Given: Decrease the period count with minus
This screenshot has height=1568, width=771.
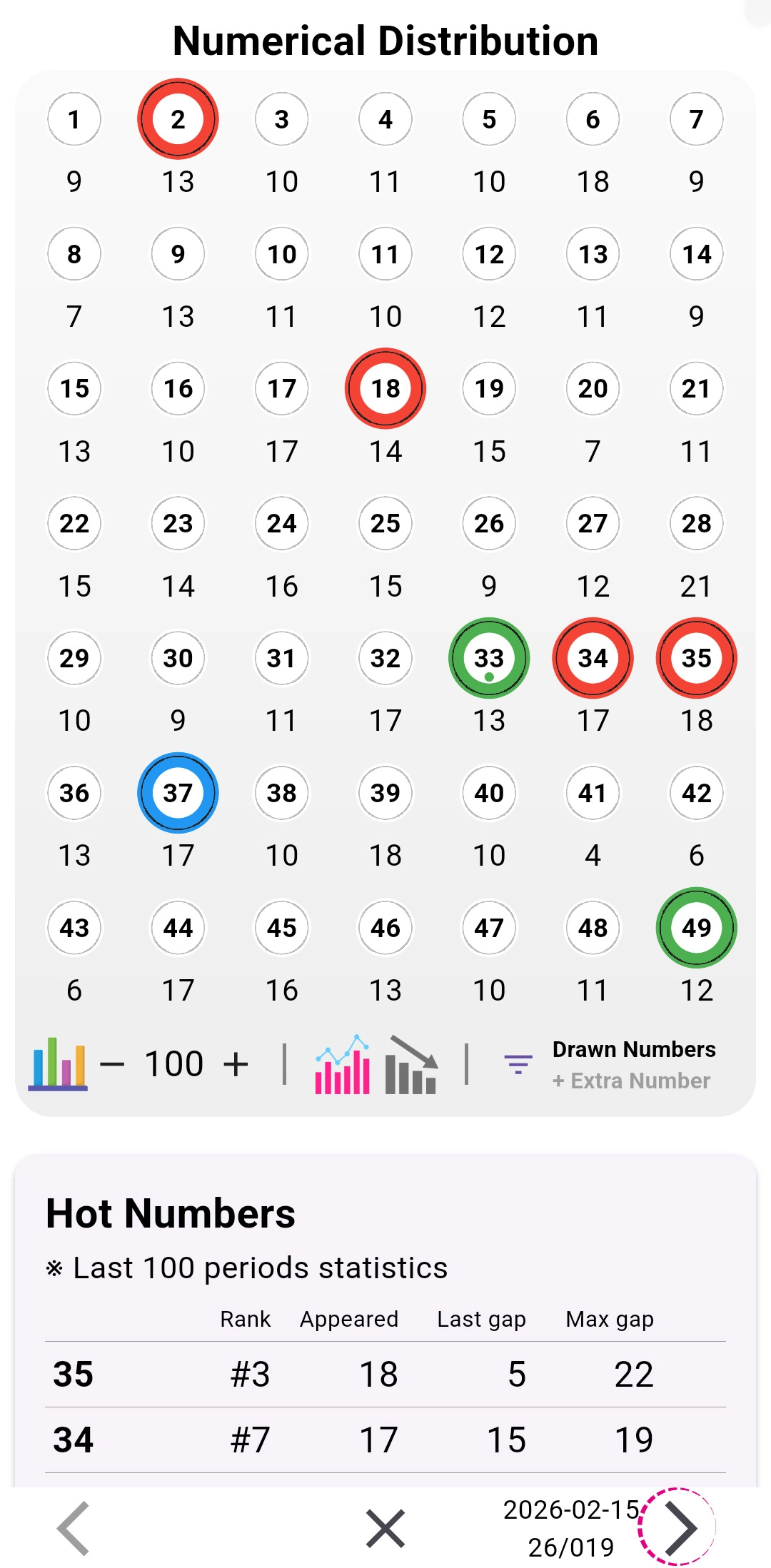Looking at the screenshot, I should click(x=112, y=1064).
